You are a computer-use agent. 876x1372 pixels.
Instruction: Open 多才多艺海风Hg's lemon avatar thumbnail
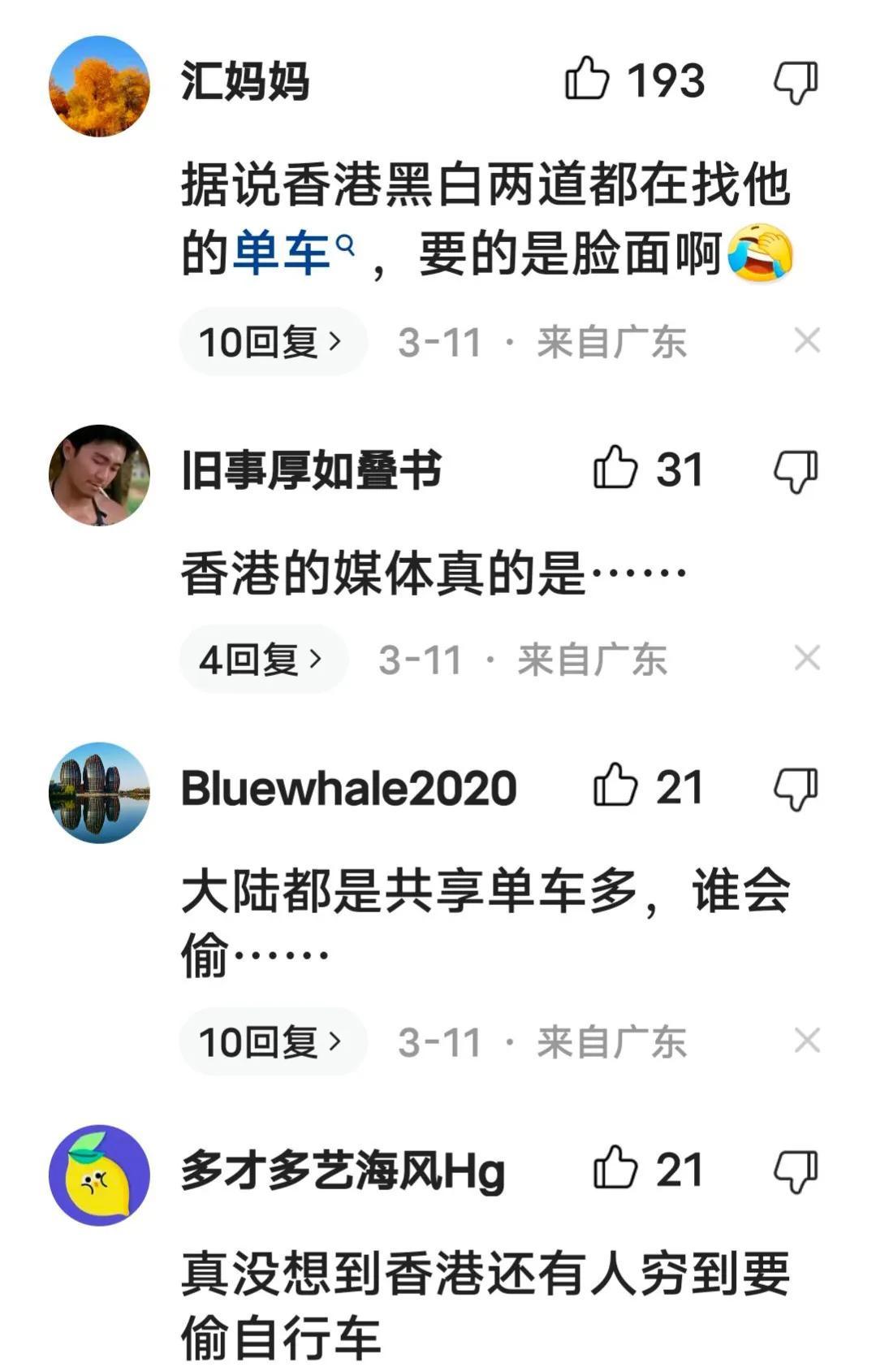tap(99, 1170)
